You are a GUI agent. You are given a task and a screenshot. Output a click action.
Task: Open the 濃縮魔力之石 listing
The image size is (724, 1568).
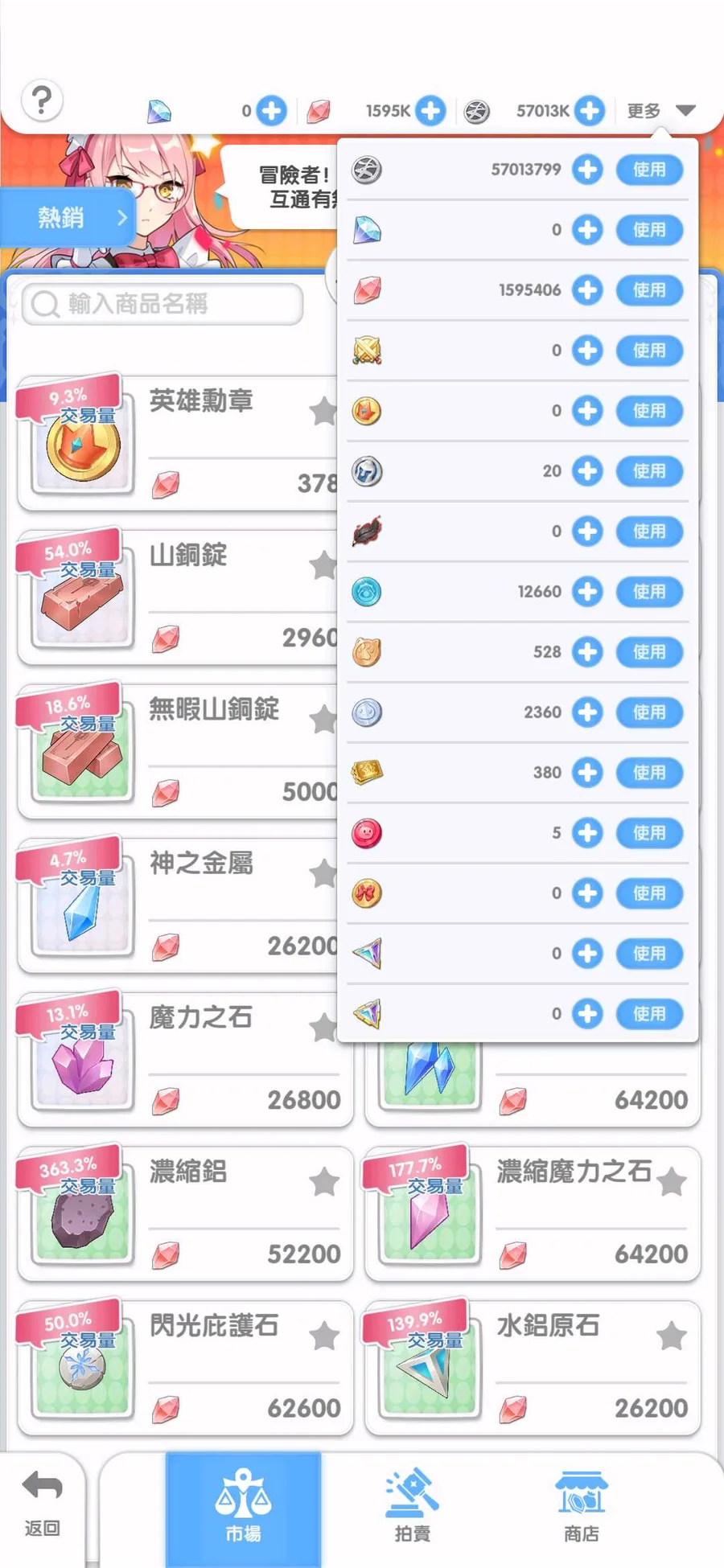coord(533,1214)
